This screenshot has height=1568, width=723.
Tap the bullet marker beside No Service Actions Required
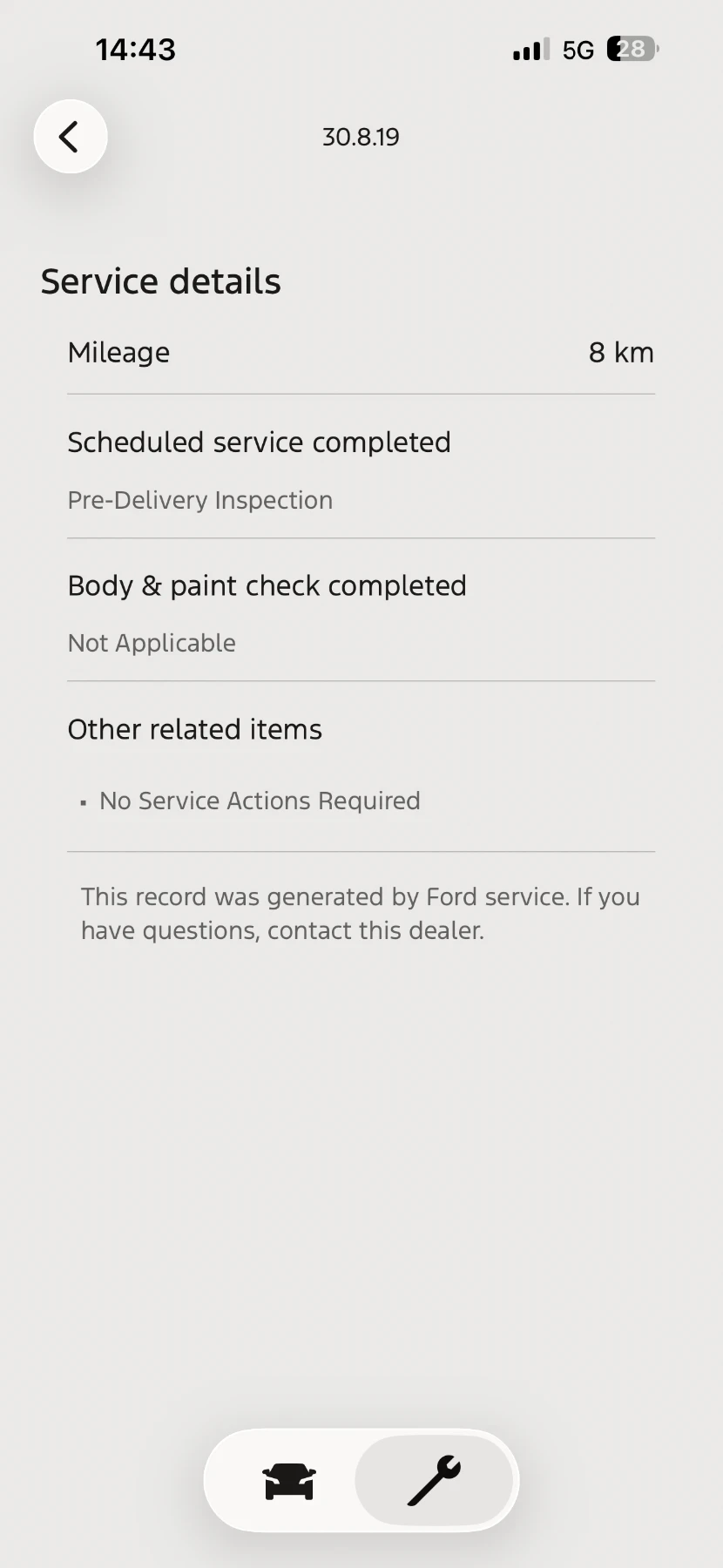pos(83,800)
